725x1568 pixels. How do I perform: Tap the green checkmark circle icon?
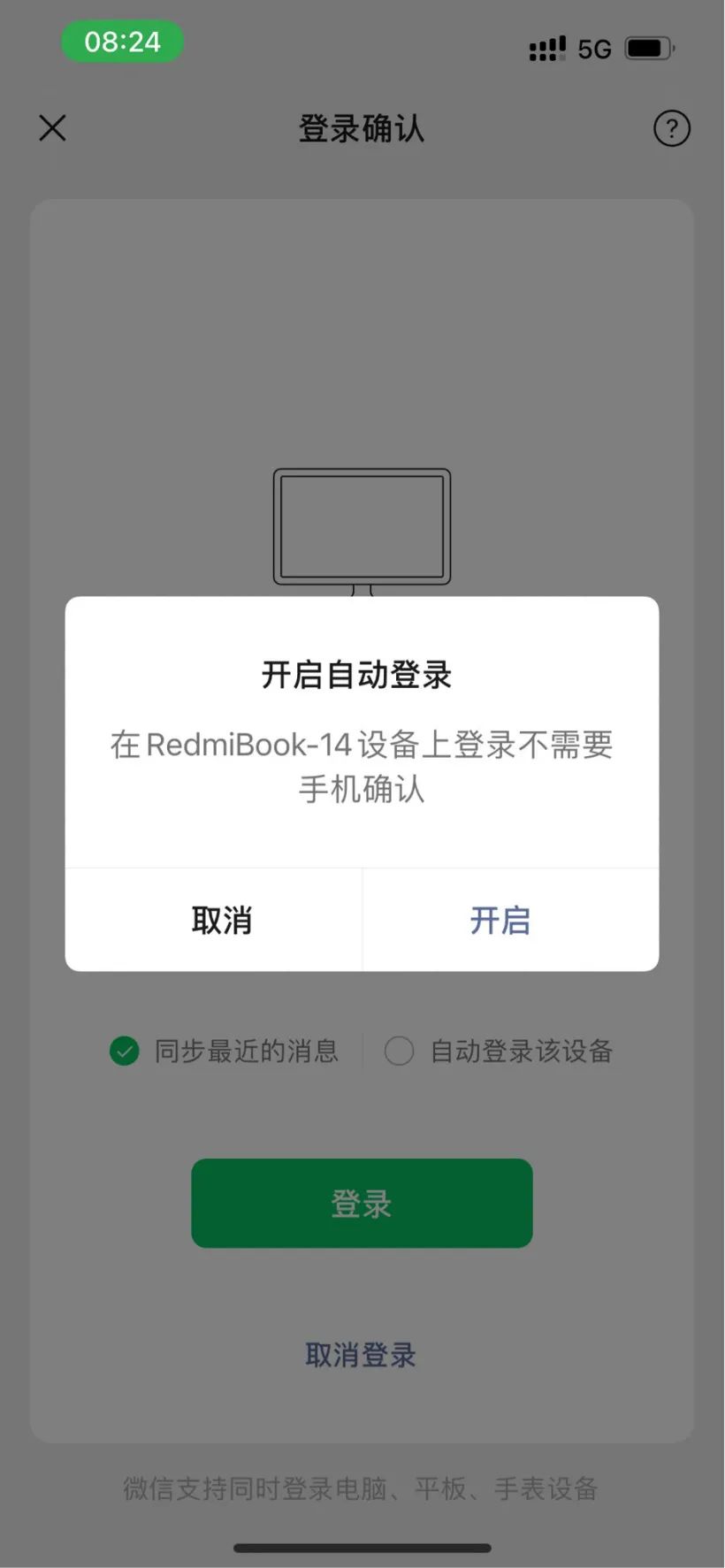(124, 1051)
